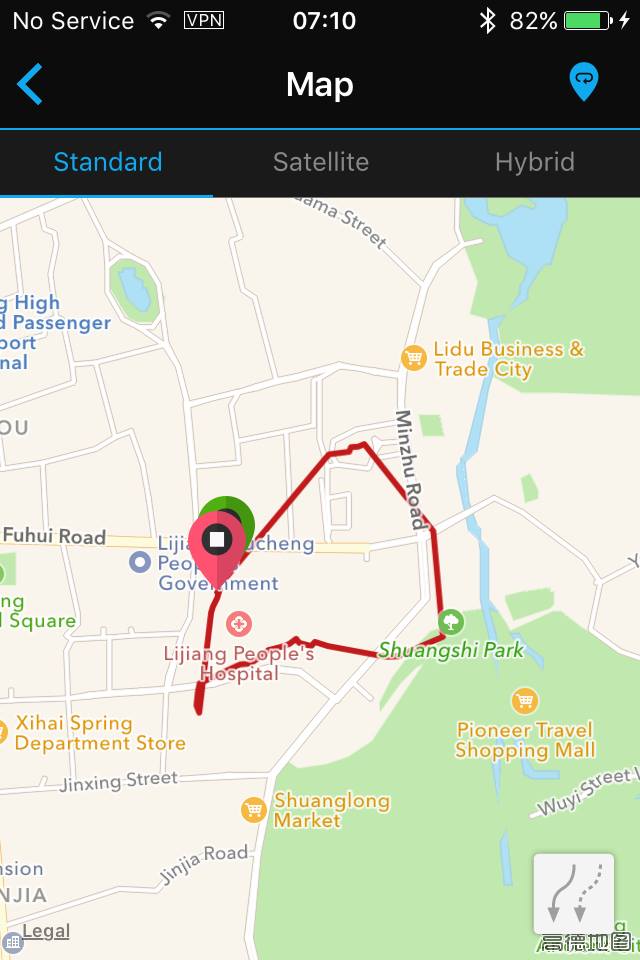Tap the blue location pin icon
The height and width of the screenshot is (960, 640).
584,81
